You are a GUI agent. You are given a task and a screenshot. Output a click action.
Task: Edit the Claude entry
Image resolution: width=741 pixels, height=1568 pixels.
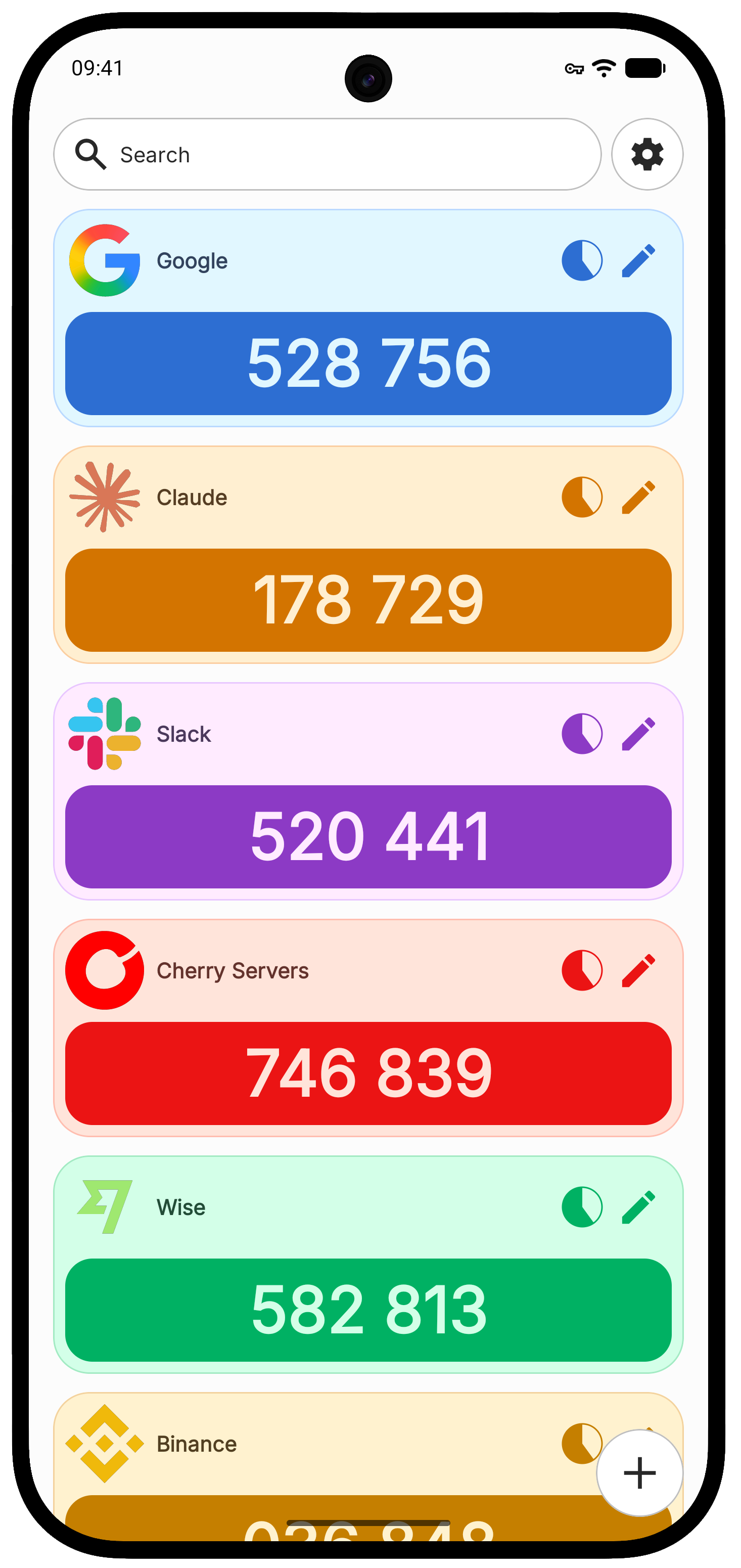coord(638,498)
